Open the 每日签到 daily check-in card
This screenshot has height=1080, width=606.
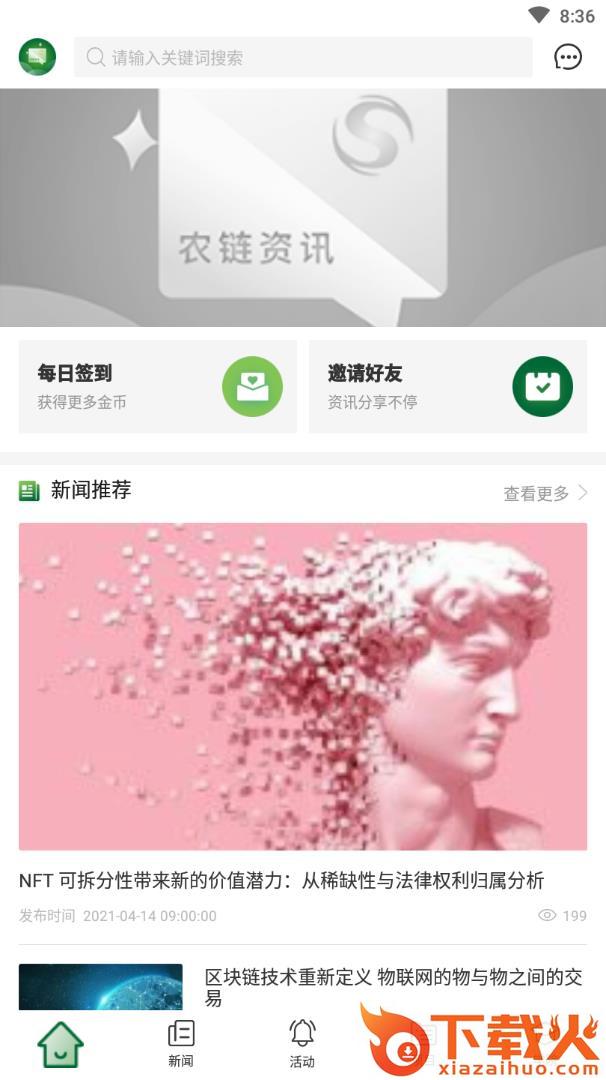coord(158,387)
